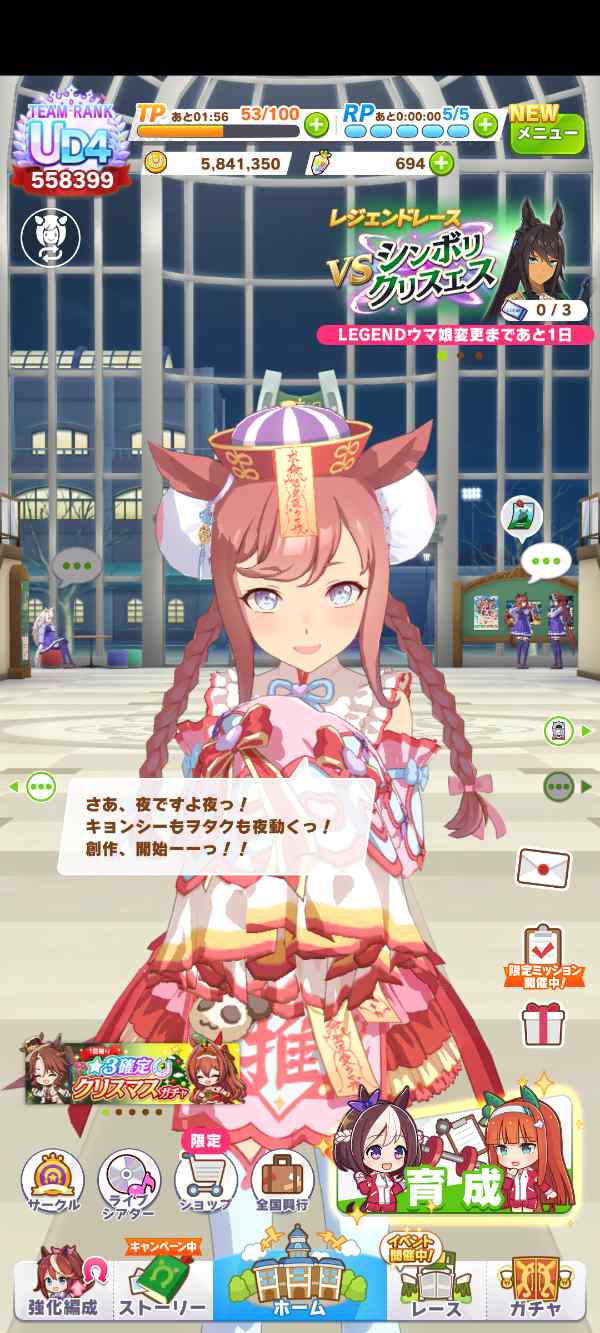Switch to the ストーリー tab

pyautogui.click(x=162, y=1291)
